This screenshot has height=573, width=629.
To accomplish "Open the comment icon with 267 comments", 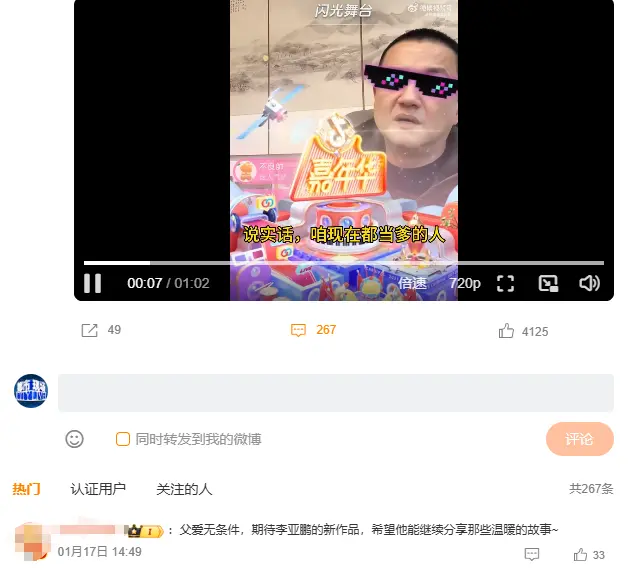I will [298, 330].
